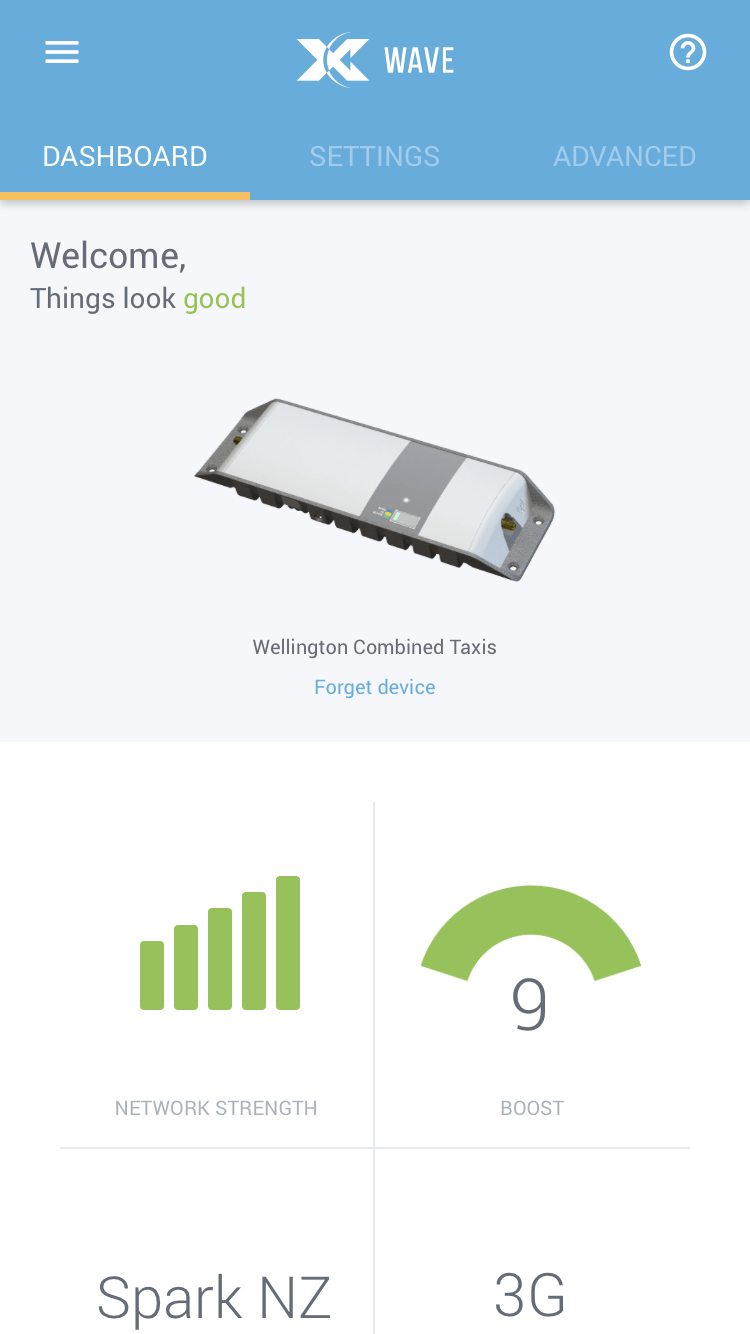
Task: Open the hamburger drawer menu
Action: click(x=62, y=52)
